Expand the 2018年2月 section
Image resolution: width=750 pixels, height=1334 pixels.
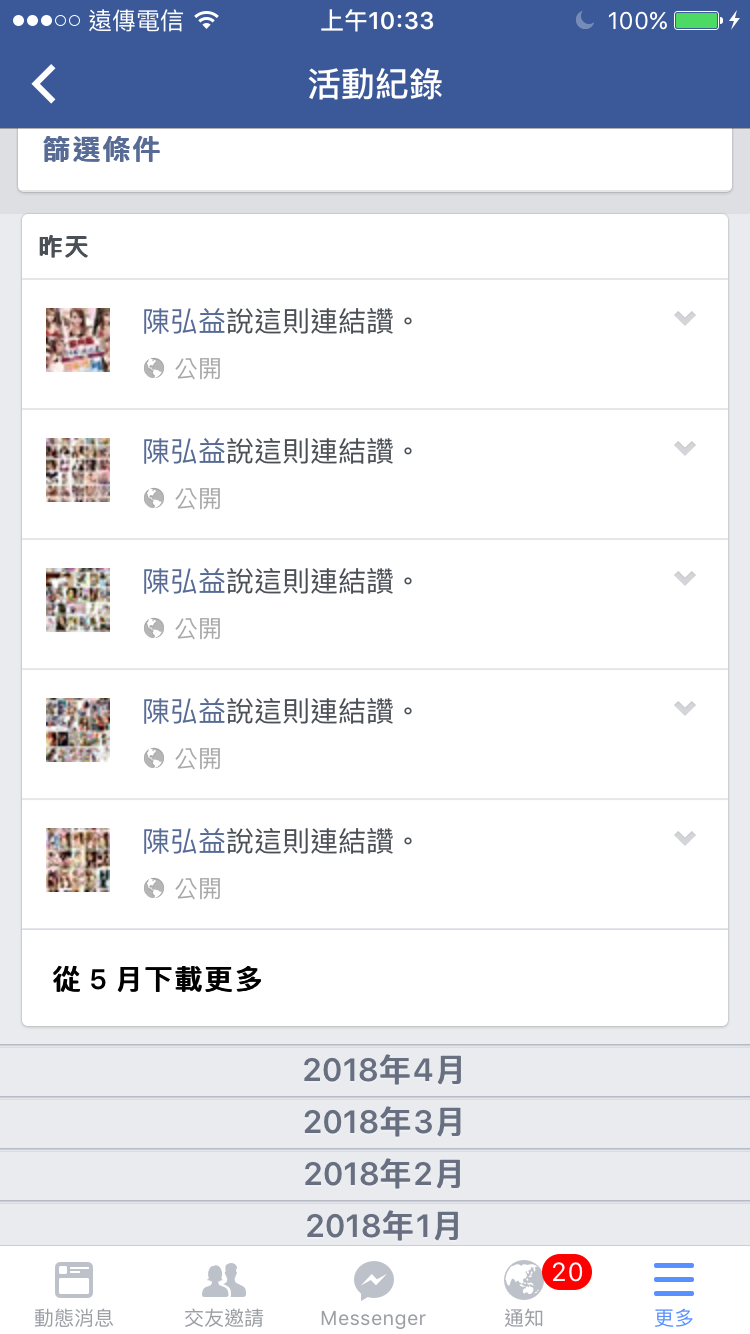point(383,1174)
